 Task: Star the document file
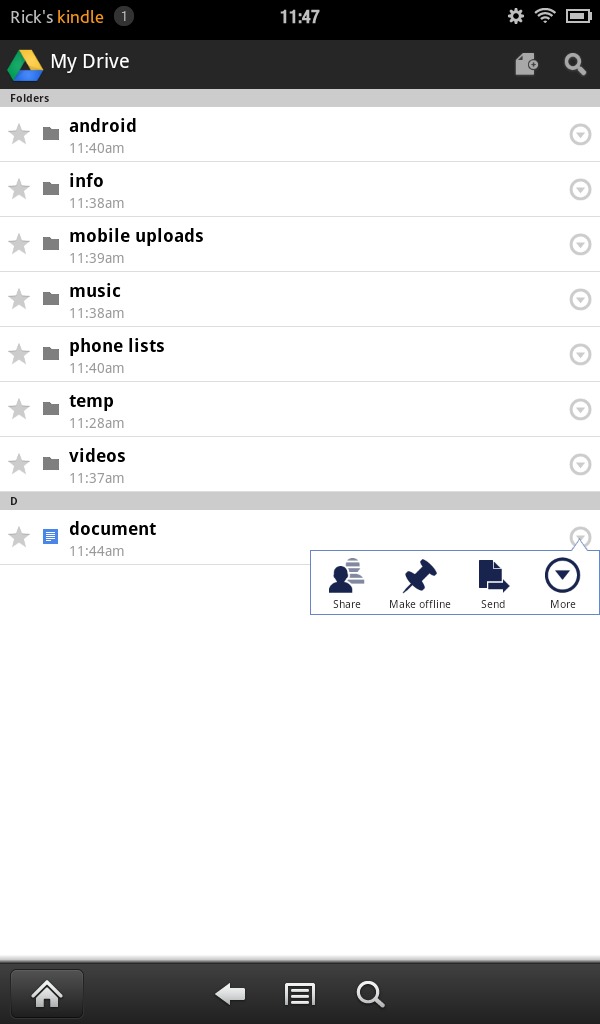(x=19, y=537)
